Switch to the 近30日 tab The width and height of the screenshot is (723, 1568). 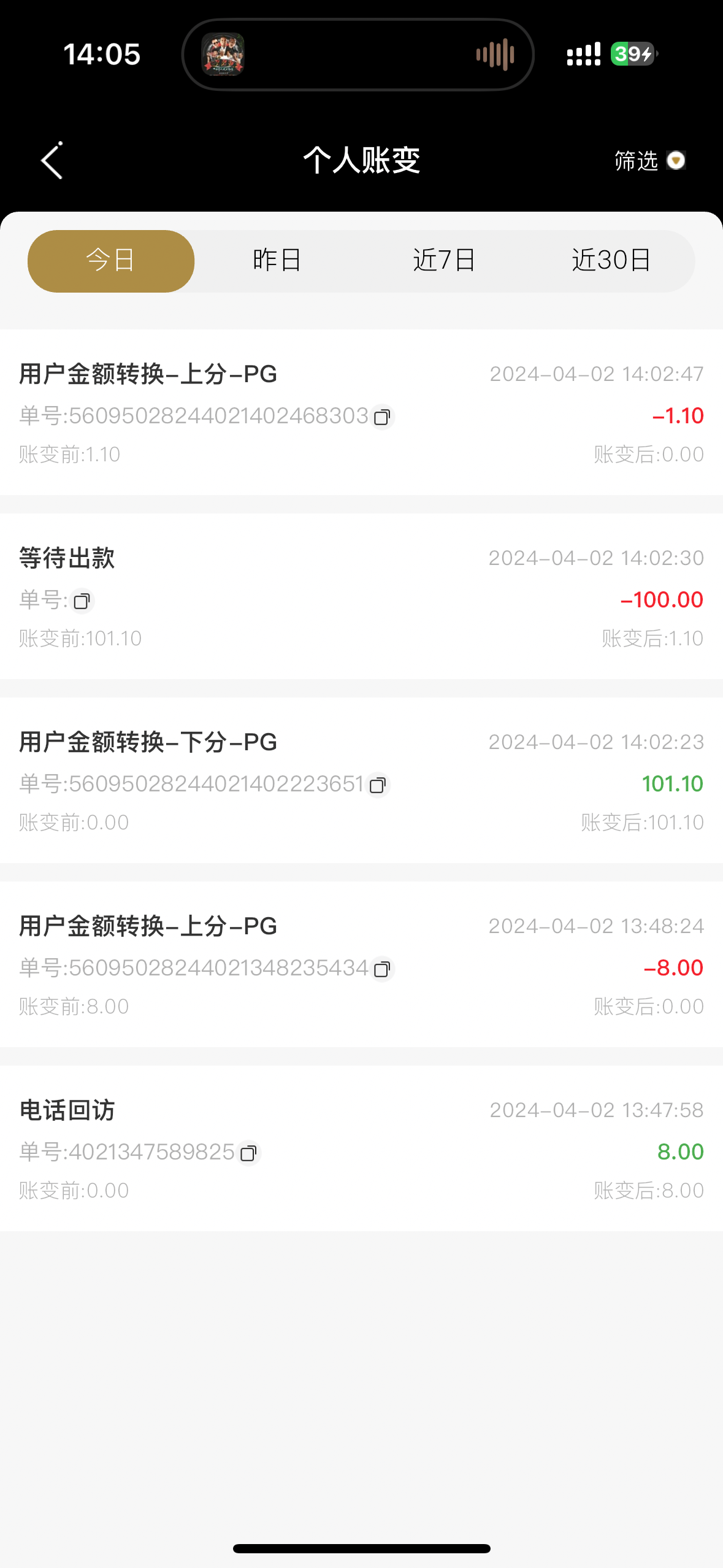click(x=611, y=261)
